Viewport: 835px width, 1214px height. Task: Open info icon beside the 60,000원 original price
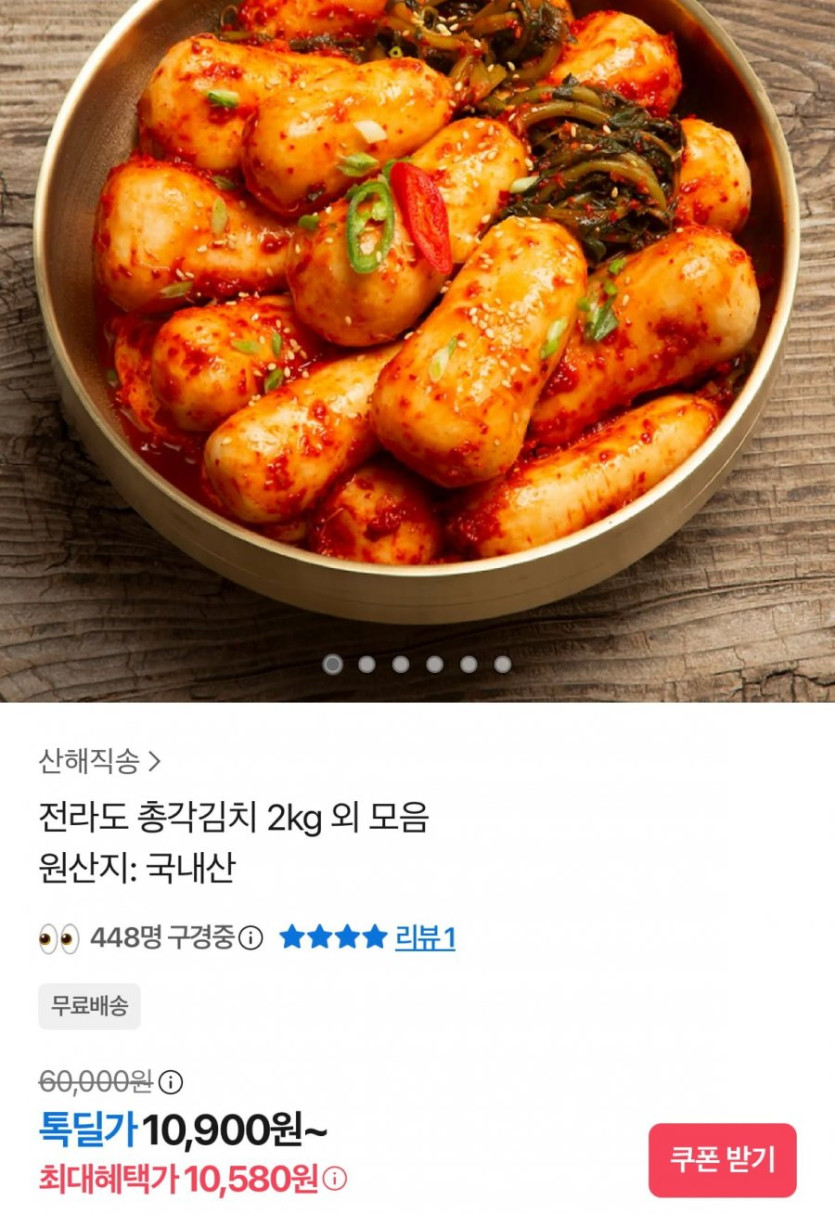tap(171, 1082)
